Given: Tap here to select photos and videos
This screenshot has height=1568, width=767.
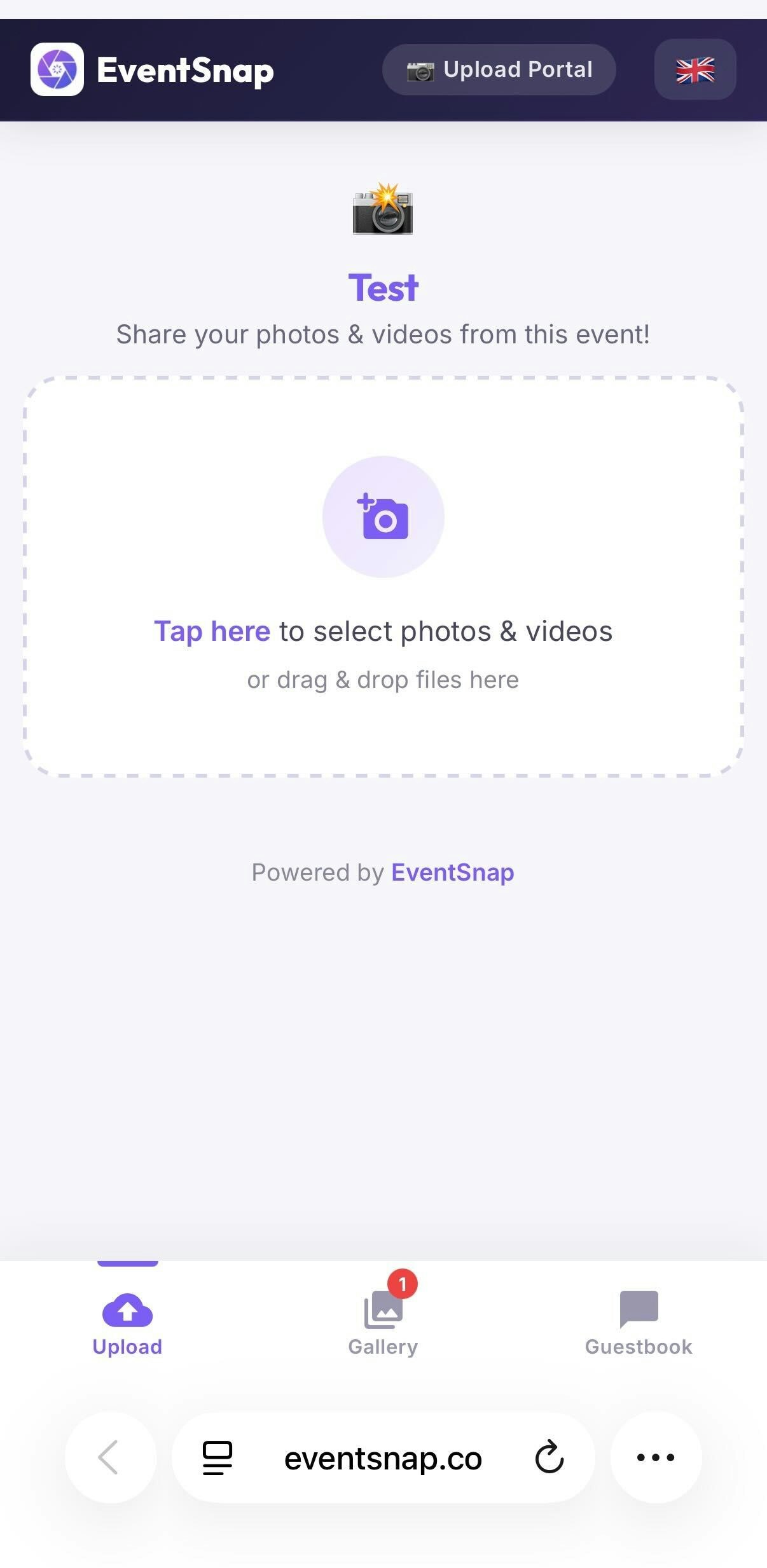Looking at the screenshot, I should click(x=212, y=630).
